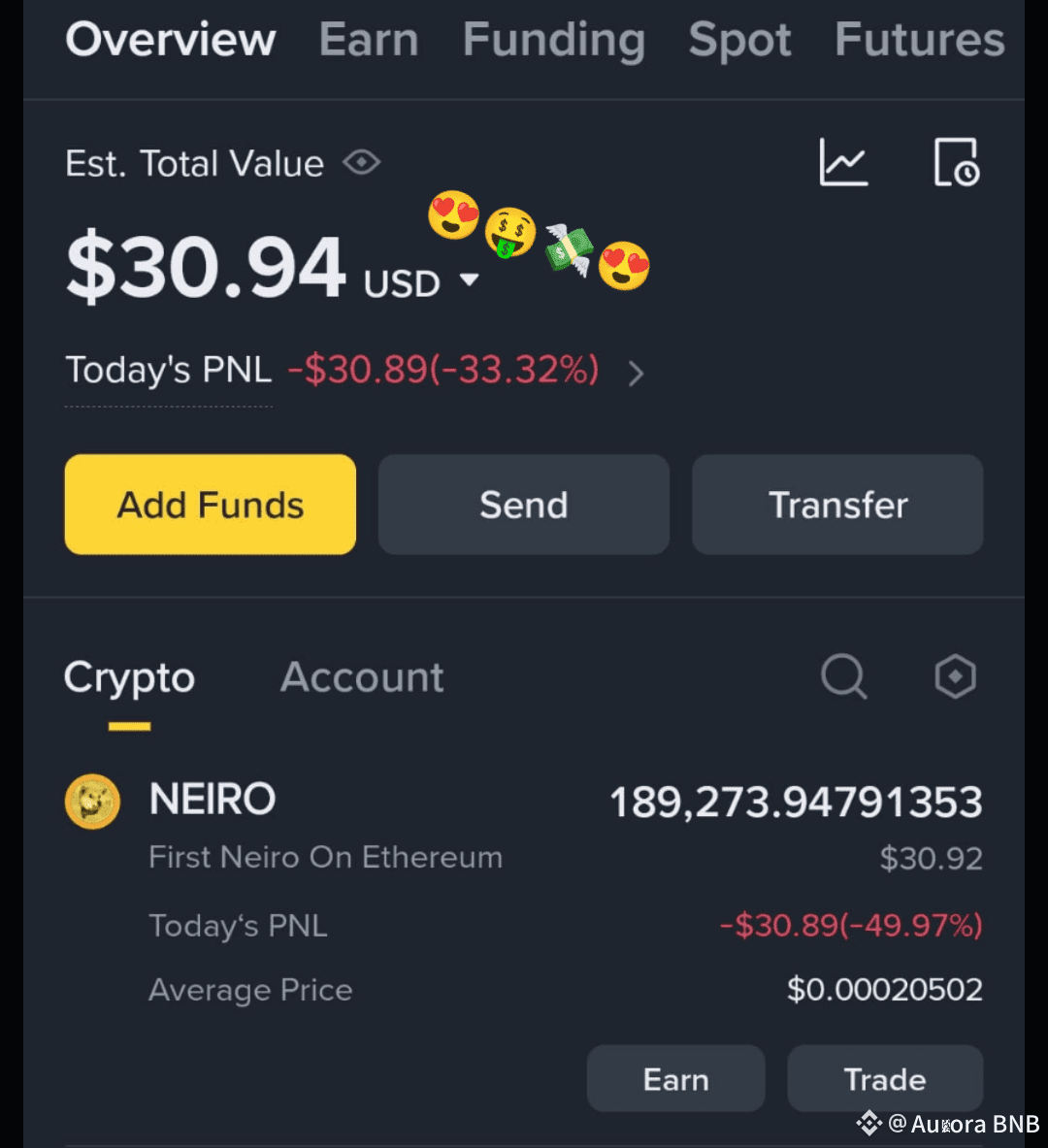Open Trade for NEIRO
1048x1148 pixels.
(x=884, y=1078)
